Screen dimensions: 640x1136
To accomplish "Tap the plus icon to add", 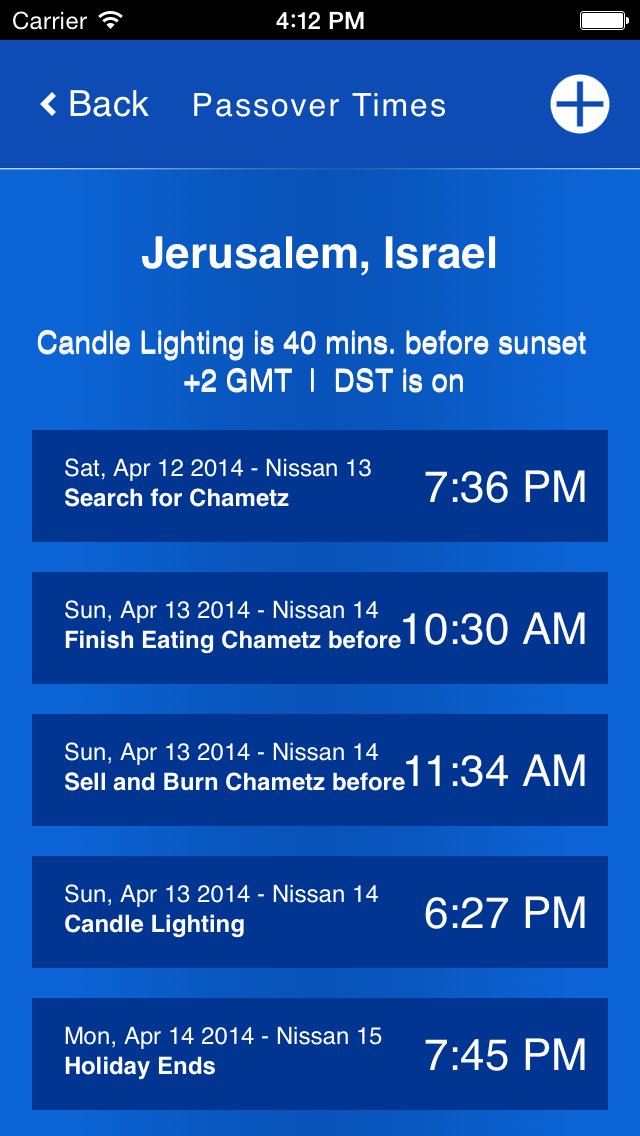I will point(579,104).
